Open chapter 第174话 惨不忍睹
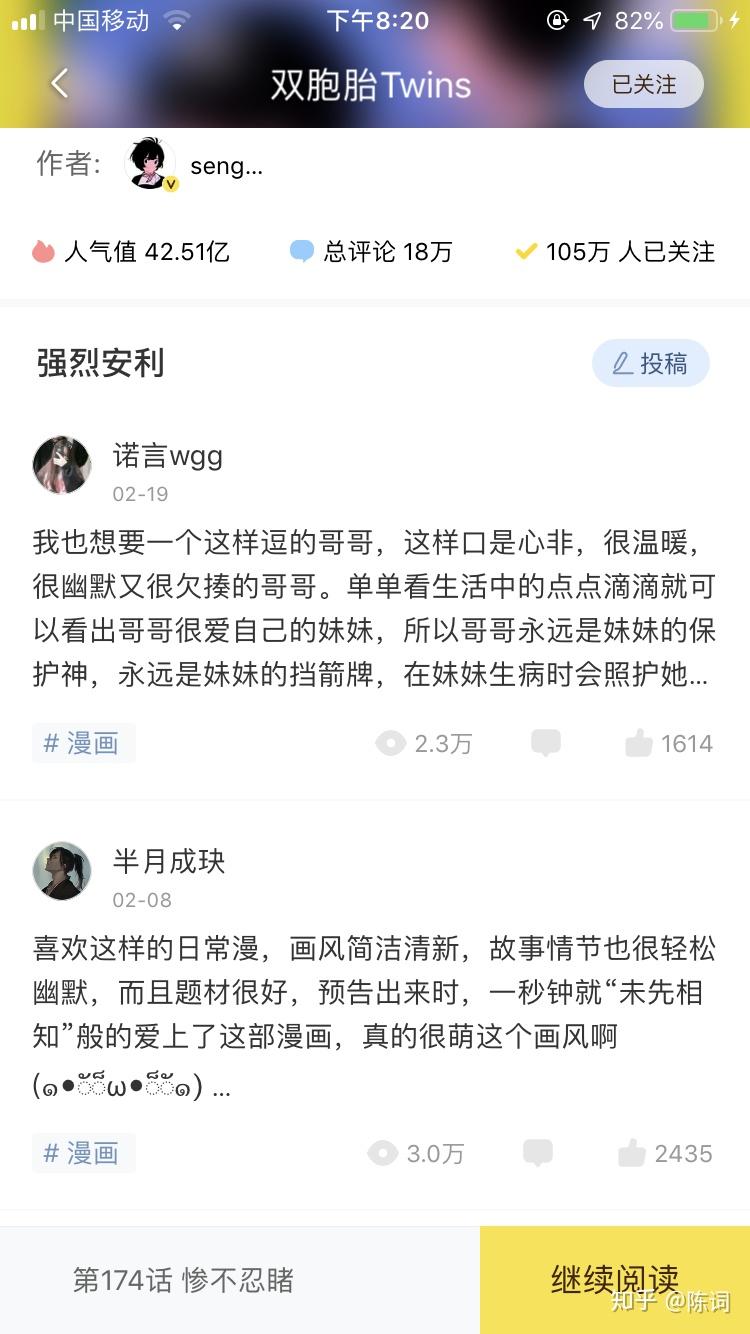Screen dimensions: 750x1334 184,1280
